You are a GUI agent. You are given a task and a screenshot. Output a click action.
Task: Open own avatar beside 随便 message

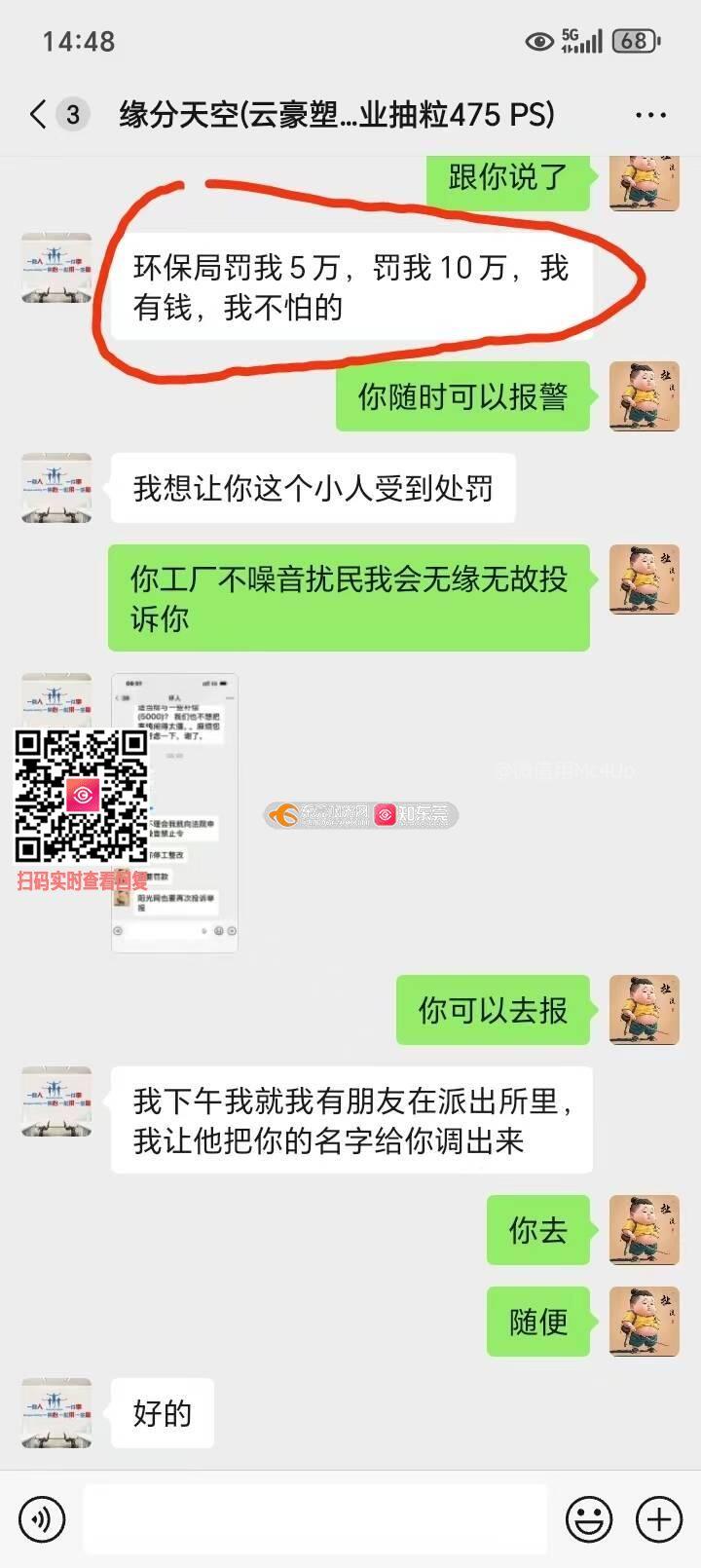pyautogui.click(x=644, y=1321)
